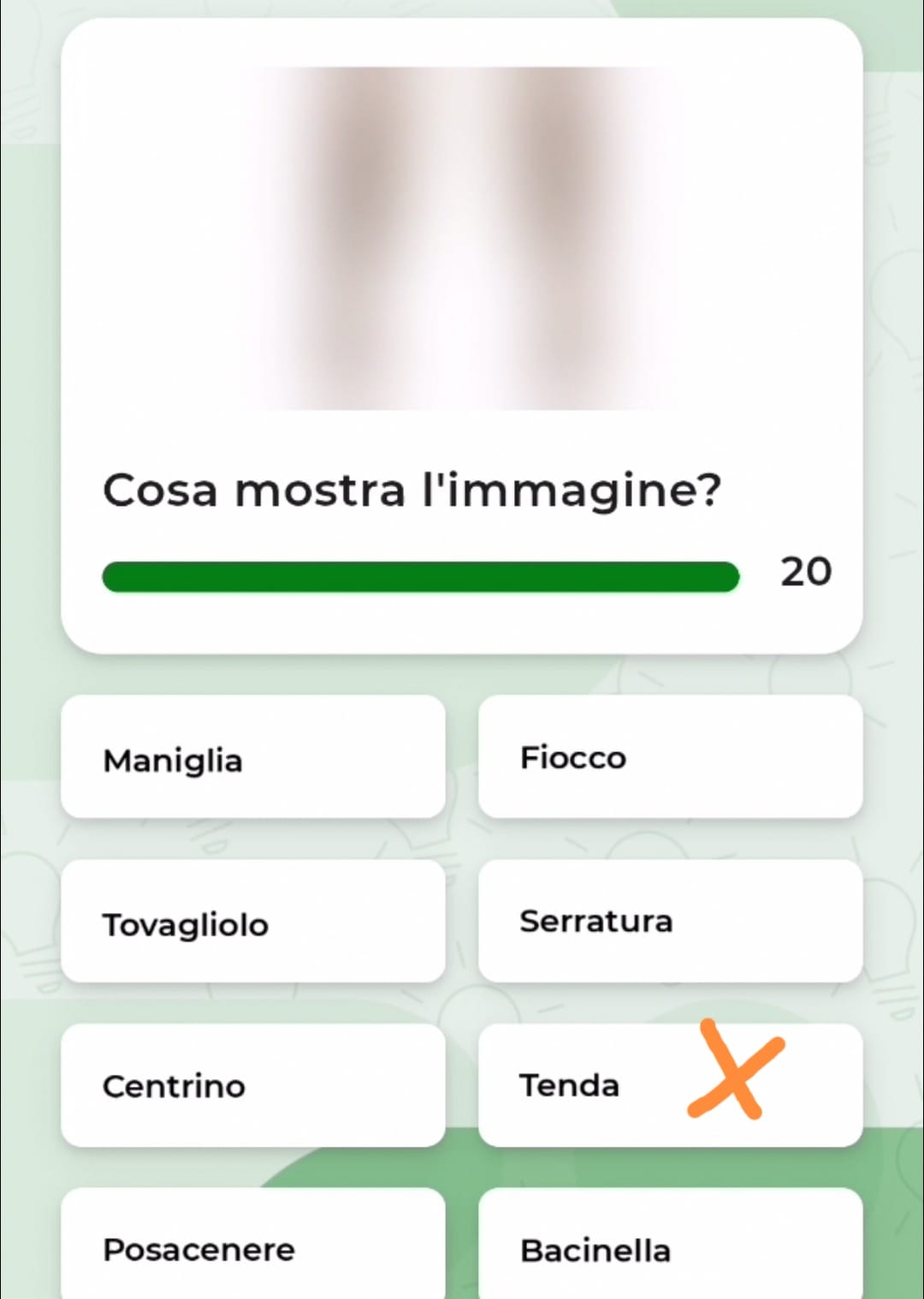The height and width of the screenshot is (1299, 924).
Task: Tap Bacinella as the answer
Action: pos(670,1248)
